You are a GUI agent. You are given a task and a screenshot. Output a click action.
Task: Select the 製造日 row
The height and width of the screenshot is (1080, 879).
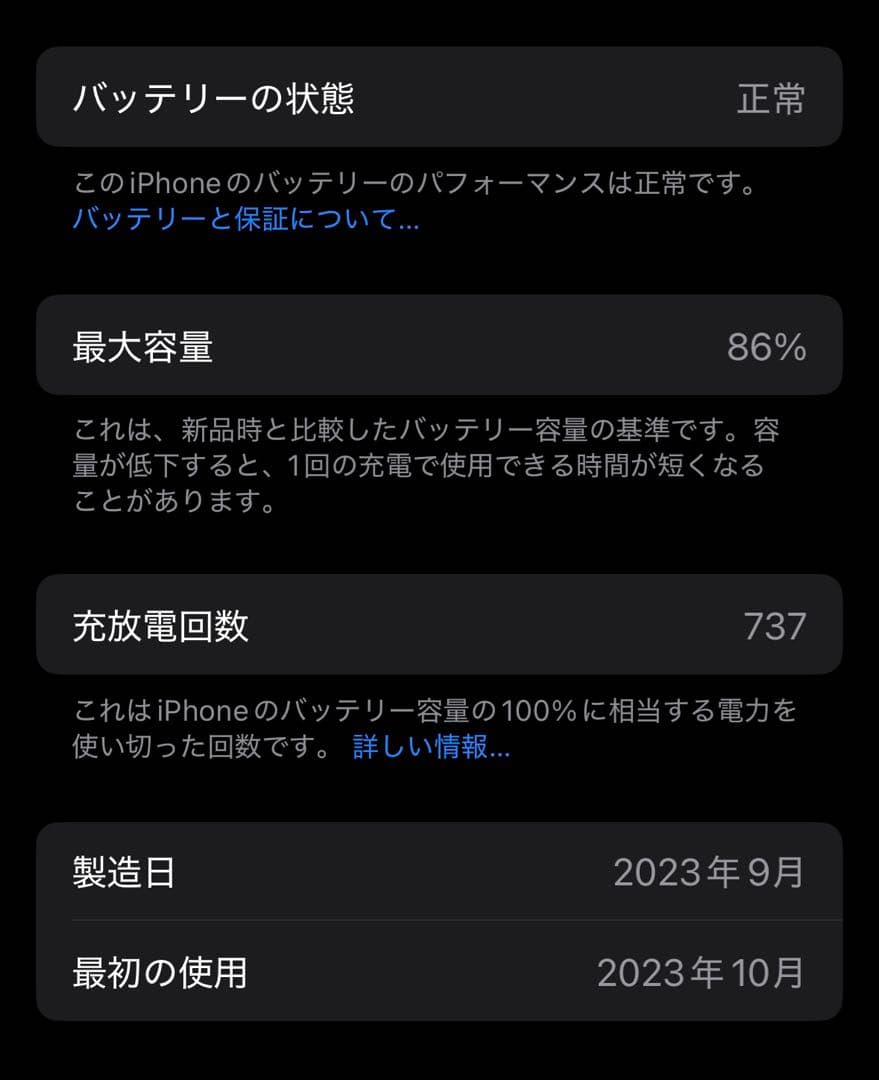point(440,872)
